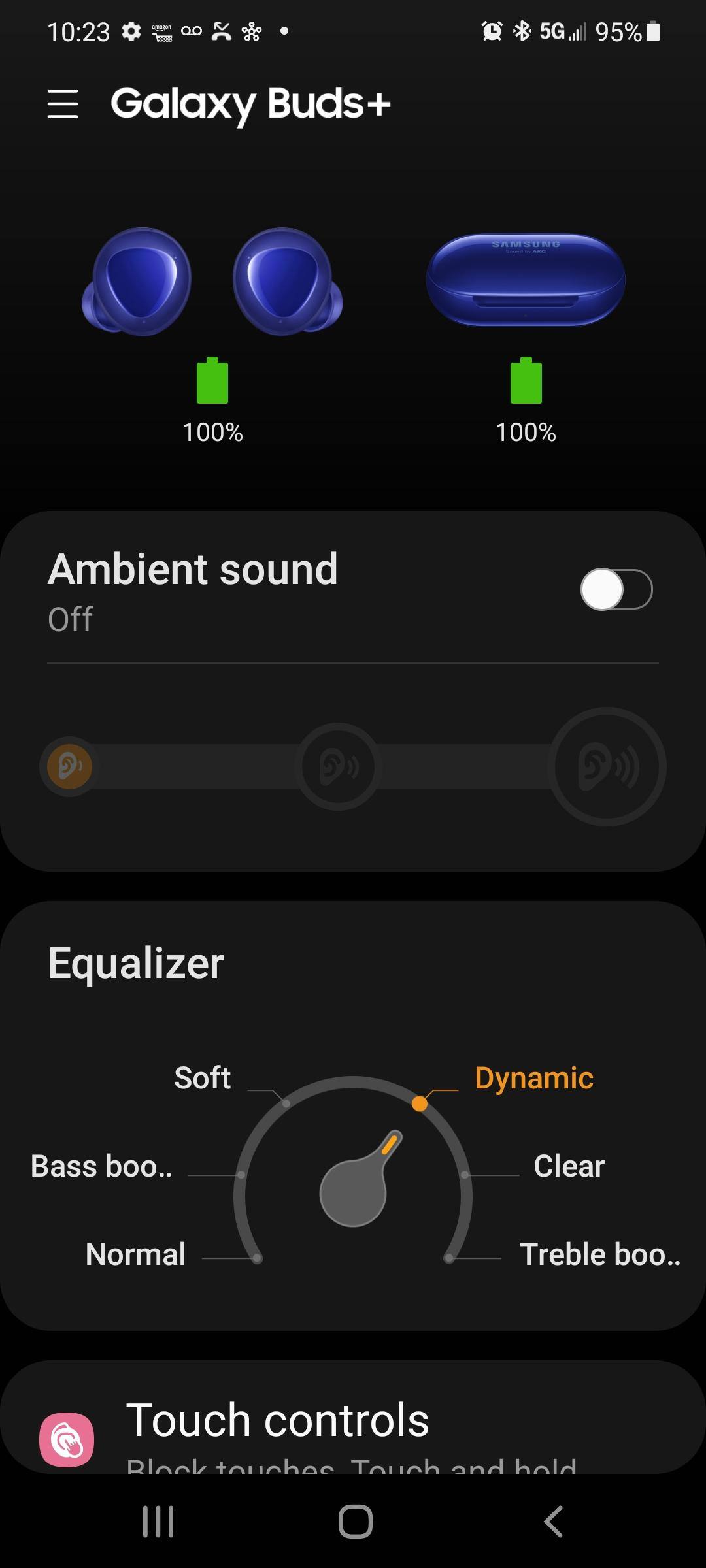Open the hamburger drawer menu
This screenshot has width=706, height=1568.
(63, 105)
